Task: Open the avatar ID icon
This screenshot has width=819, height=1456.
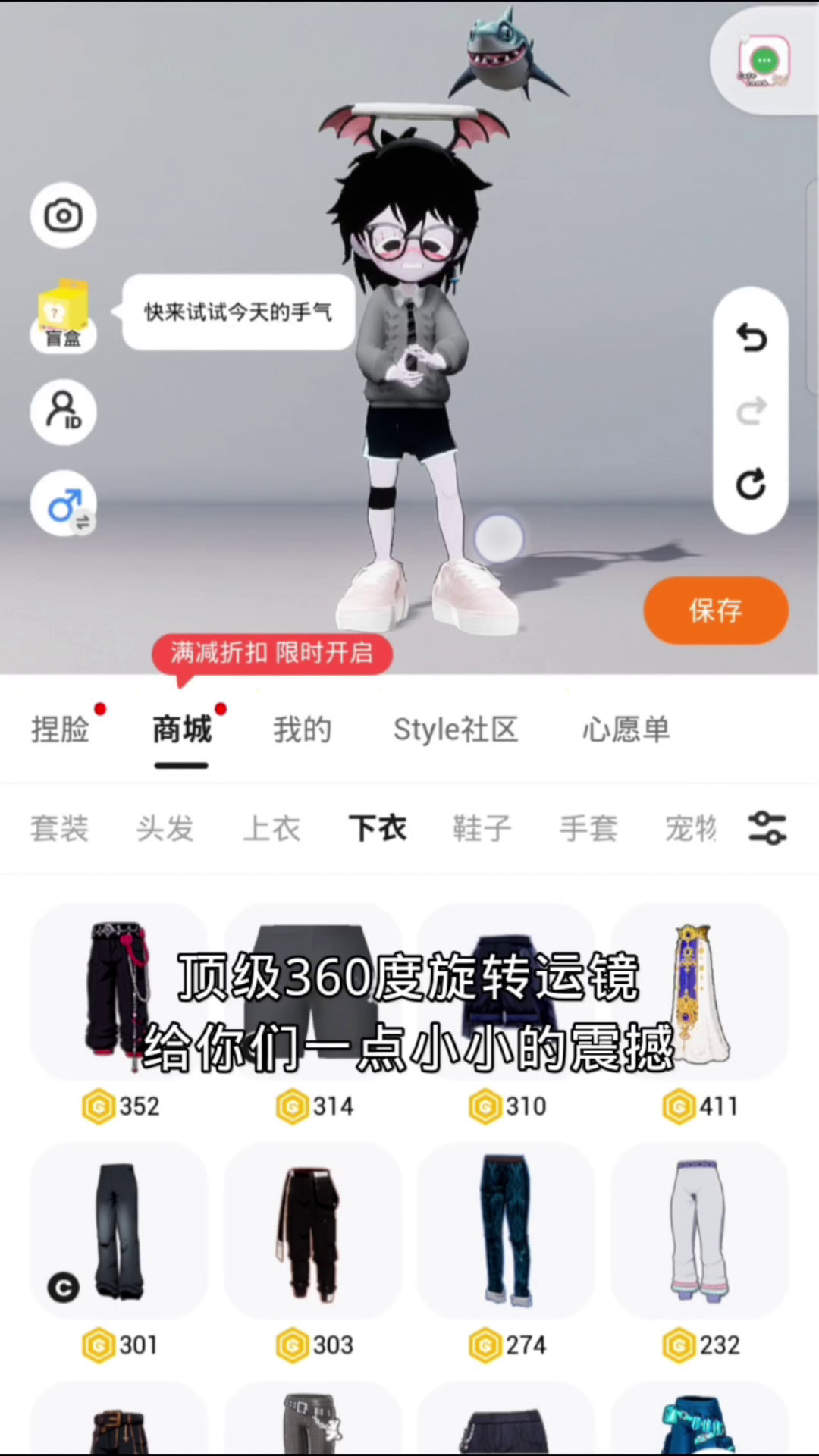Action: [x=63, y=412]
